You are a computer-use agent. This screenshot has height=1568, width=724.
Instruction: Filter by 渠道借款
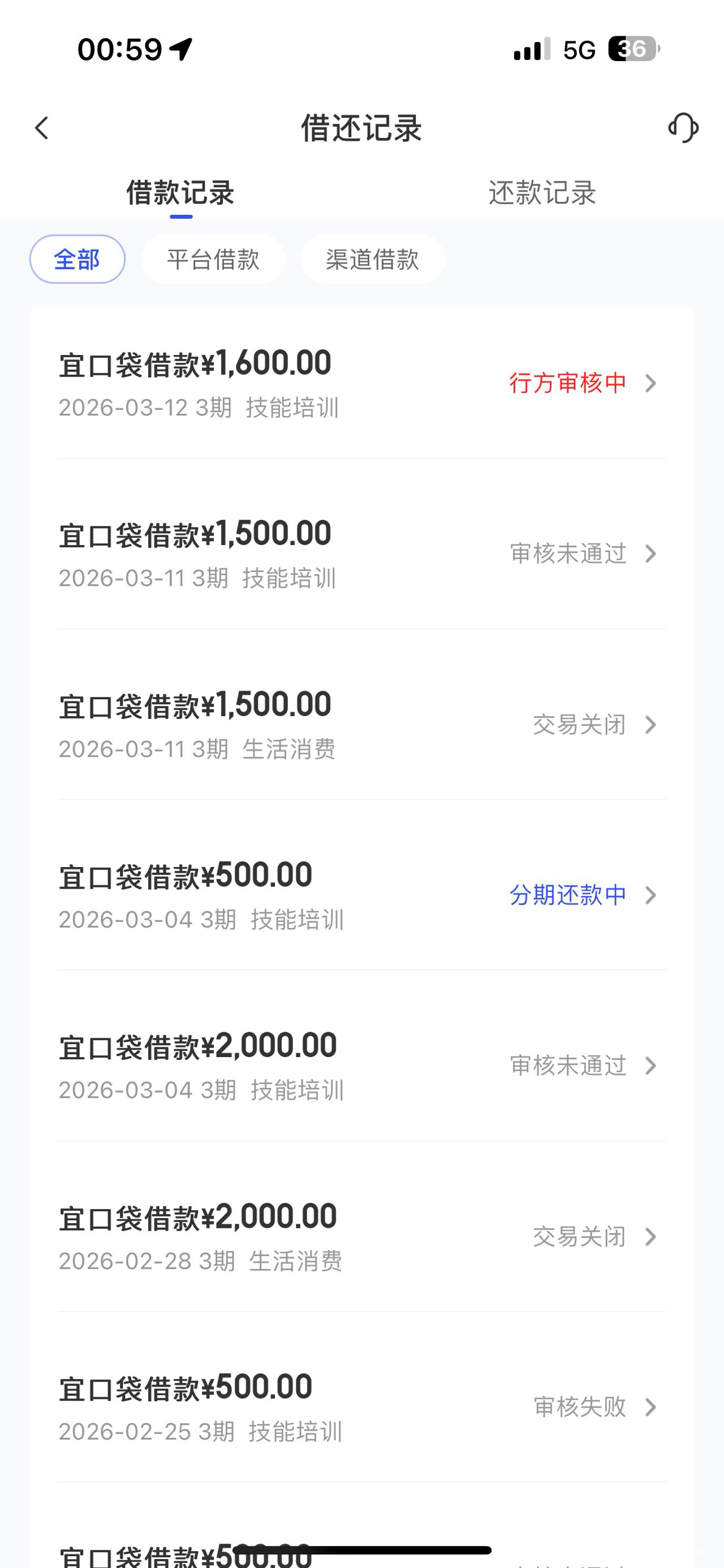(x=372, y=259)
